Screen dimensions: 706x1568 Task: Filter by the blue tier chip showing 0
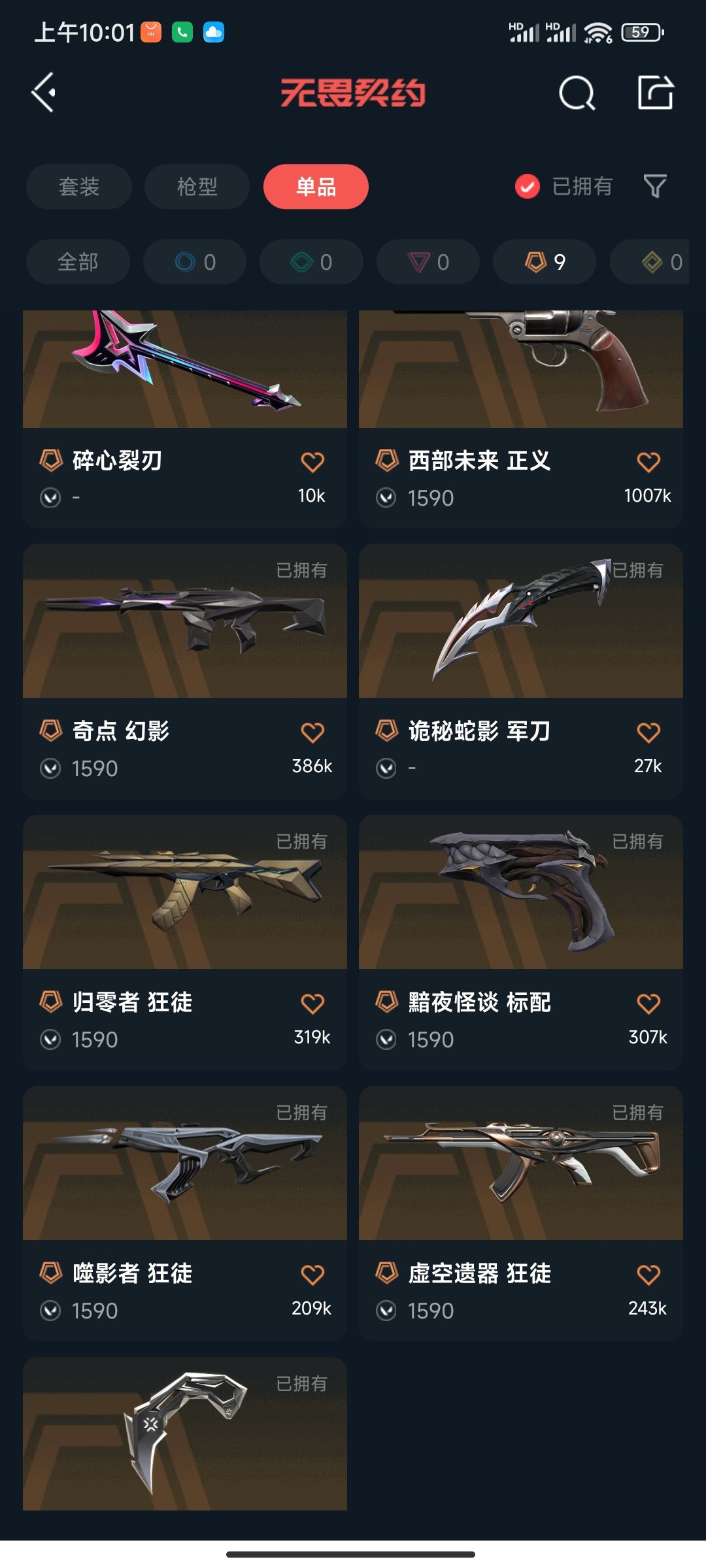(x=195, y=262)
